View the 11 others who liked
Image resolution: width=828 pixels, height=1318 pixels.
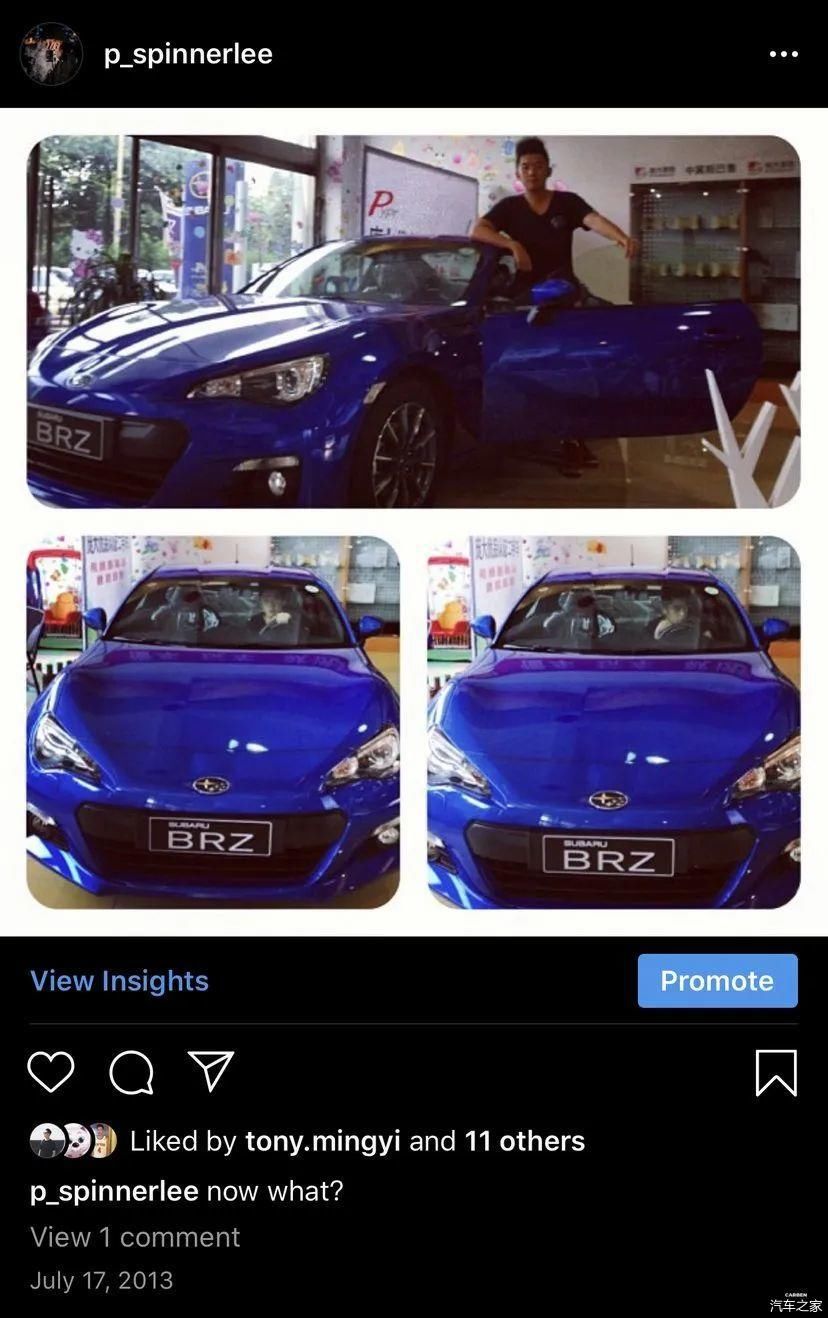point(524,1141)
